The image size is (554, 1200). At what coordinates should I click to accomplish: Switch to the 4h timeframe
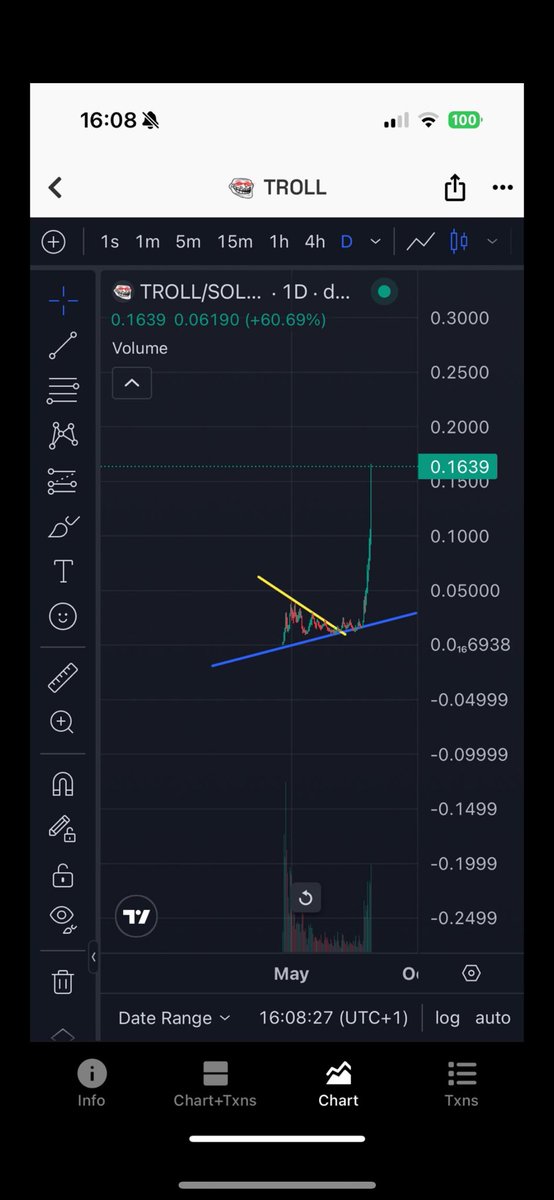coord(315,241)
